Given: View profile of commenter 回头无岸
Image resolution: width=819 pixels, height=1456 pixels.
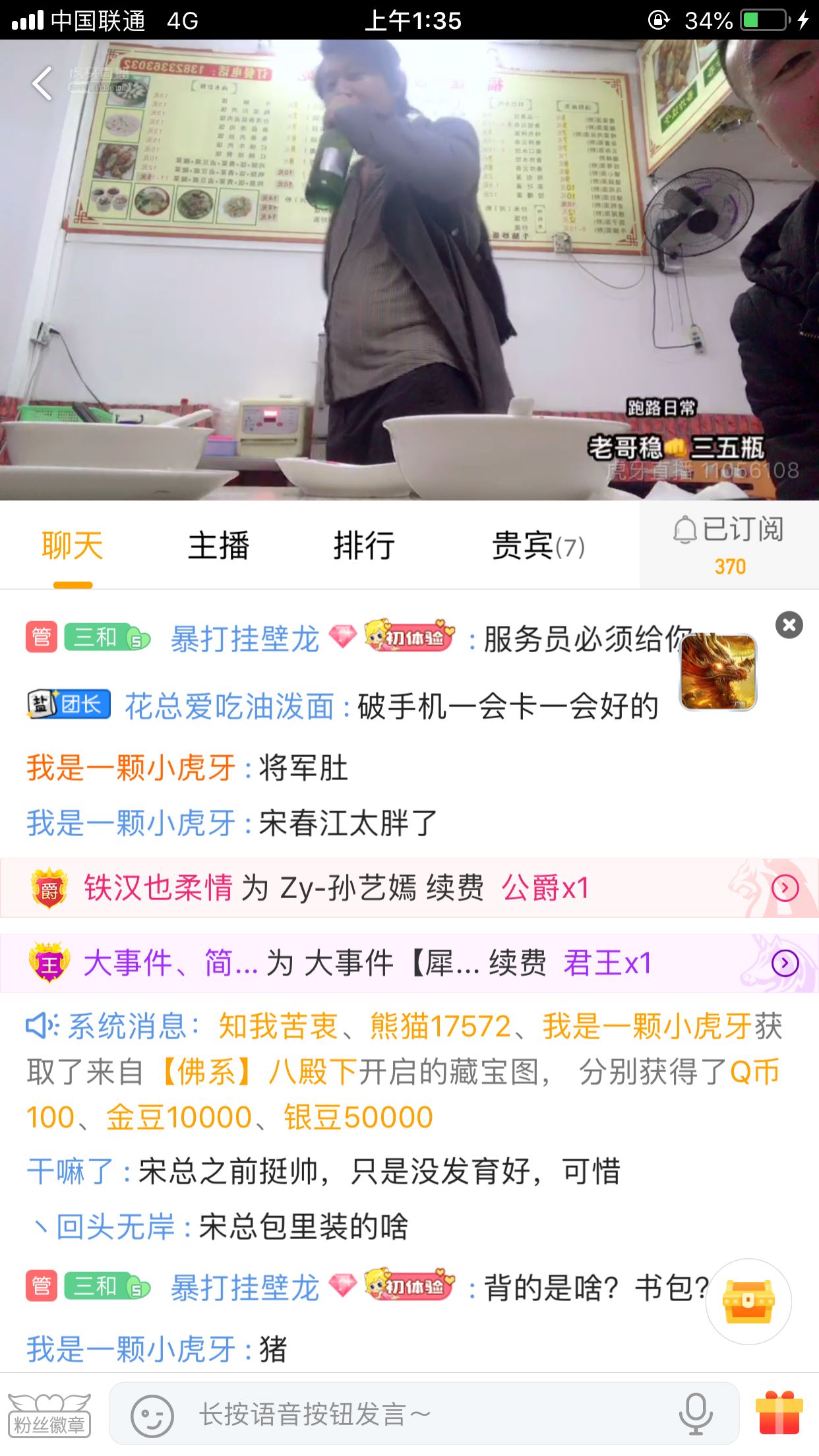Looking at the screenshot, I should coord(116,1227).
